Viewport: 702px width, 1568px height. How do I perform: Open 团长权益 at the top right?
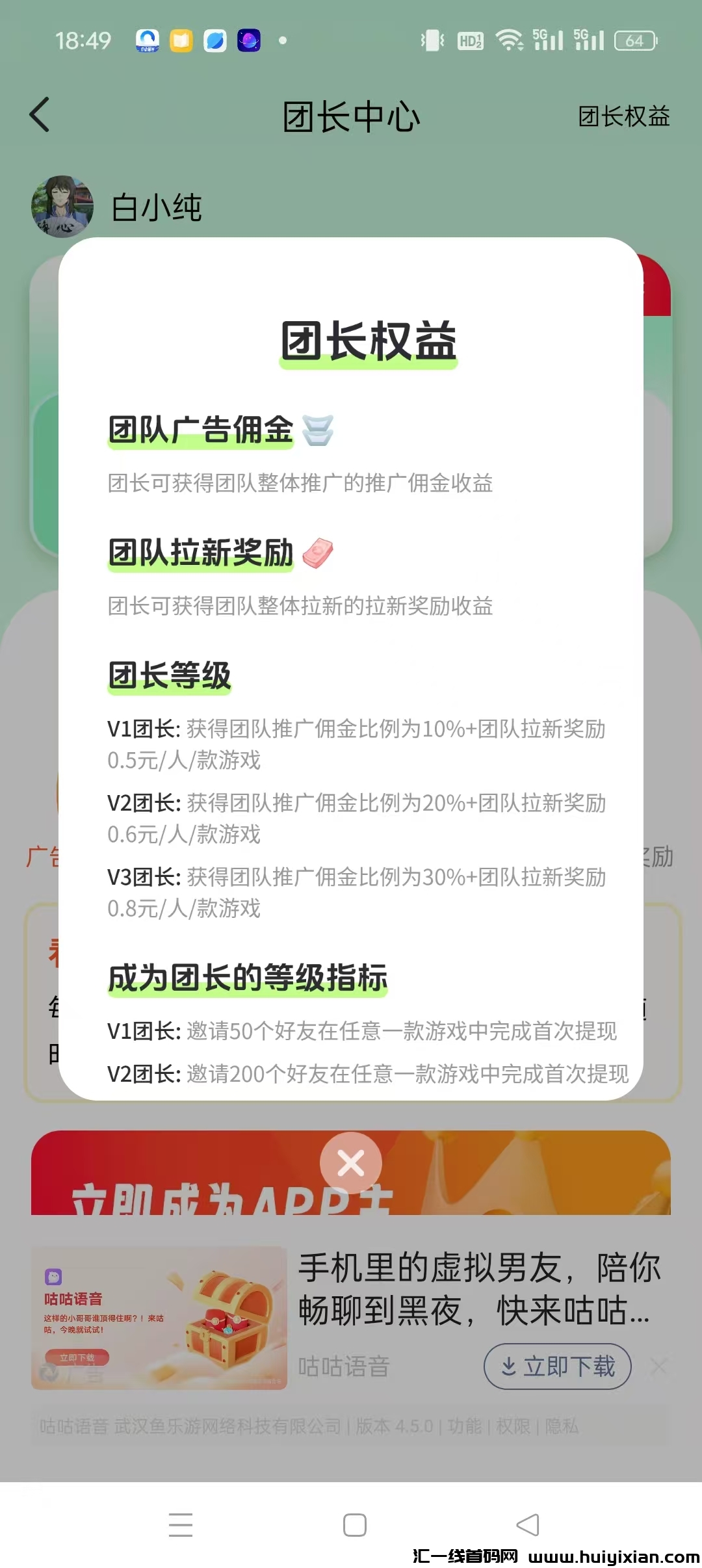(x=623, y=116)
